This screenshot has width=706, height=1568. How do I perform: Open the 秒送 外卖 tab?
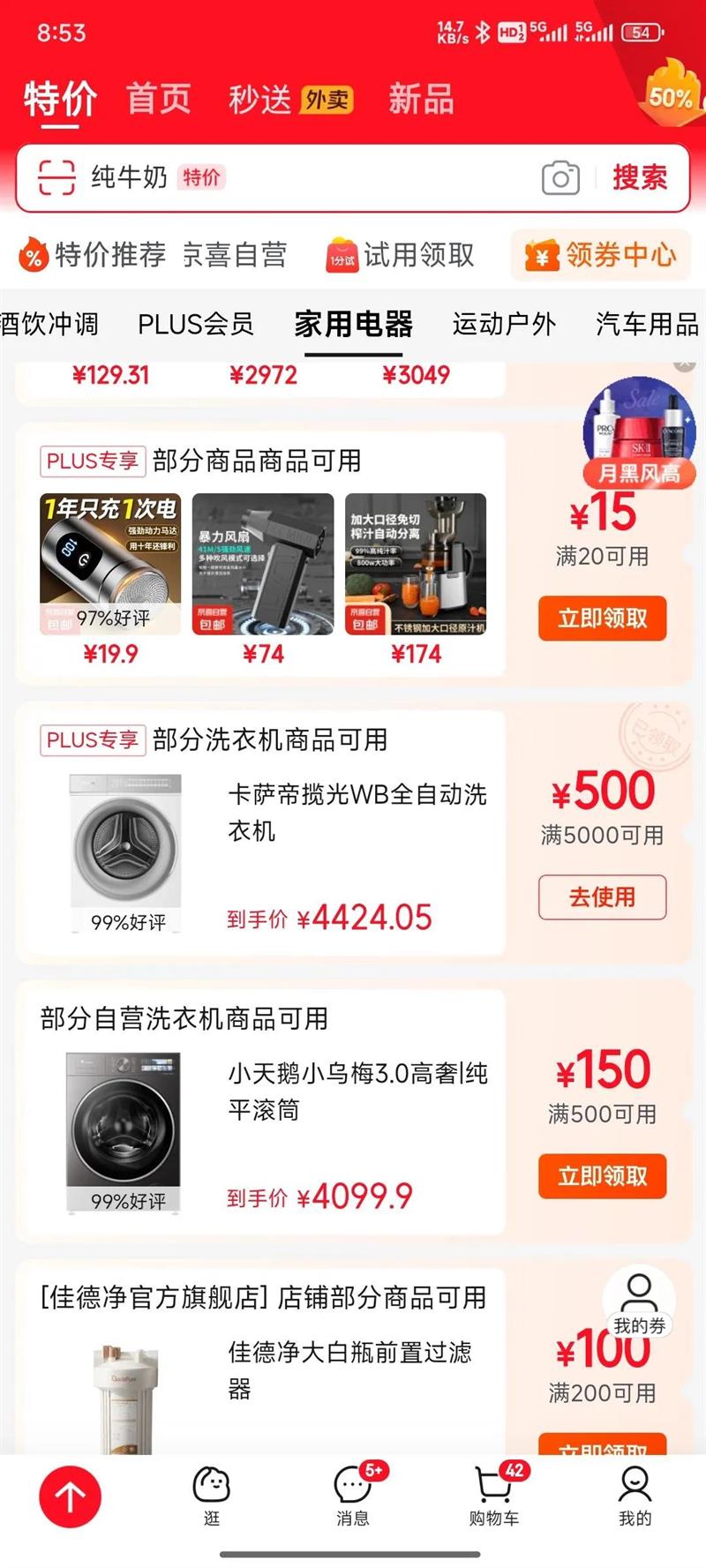(290, 100)
